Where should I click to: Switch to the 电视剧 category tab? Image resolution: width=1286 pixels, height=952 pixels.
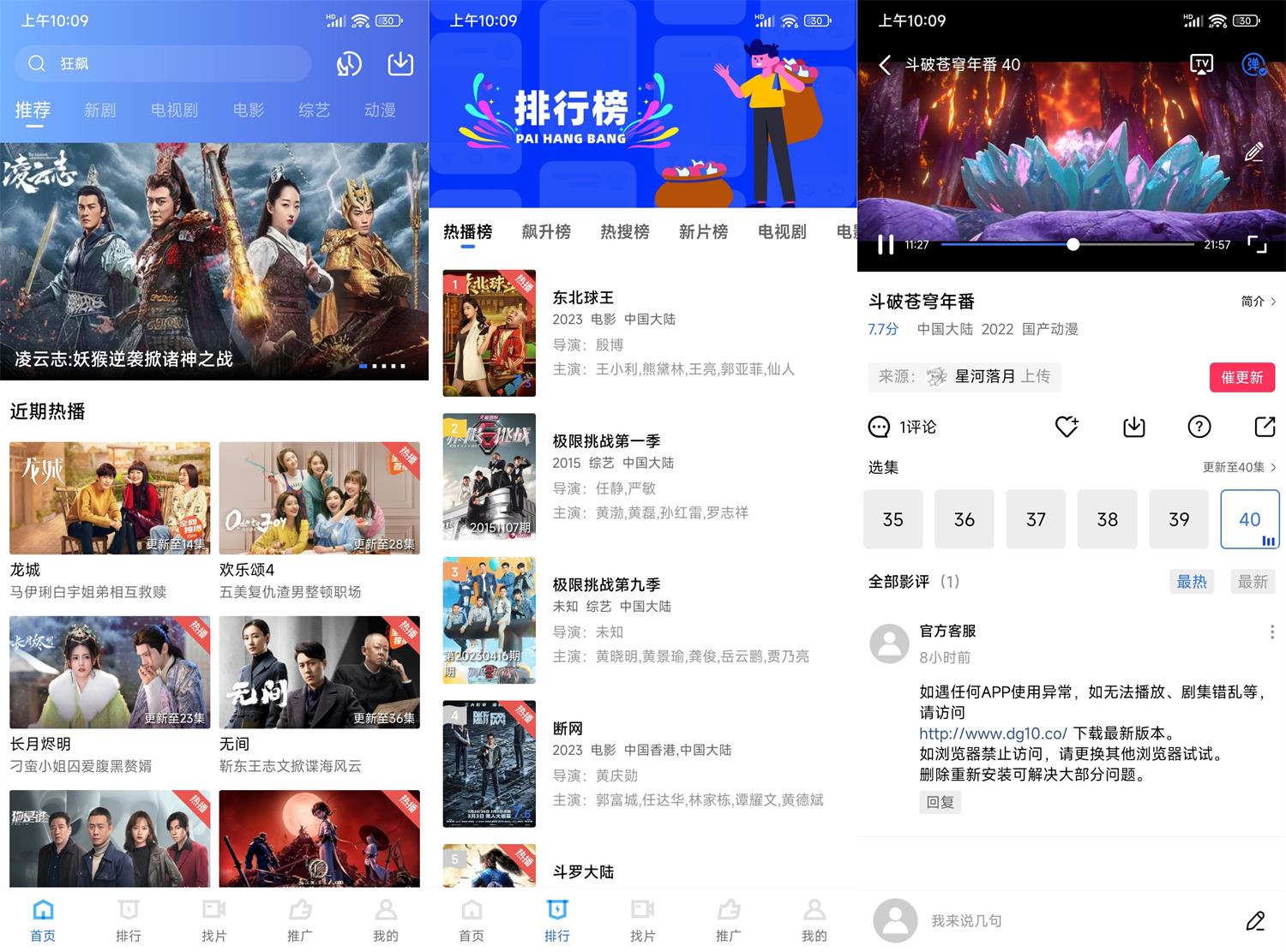pyautogui.click(x=174, y=110)
